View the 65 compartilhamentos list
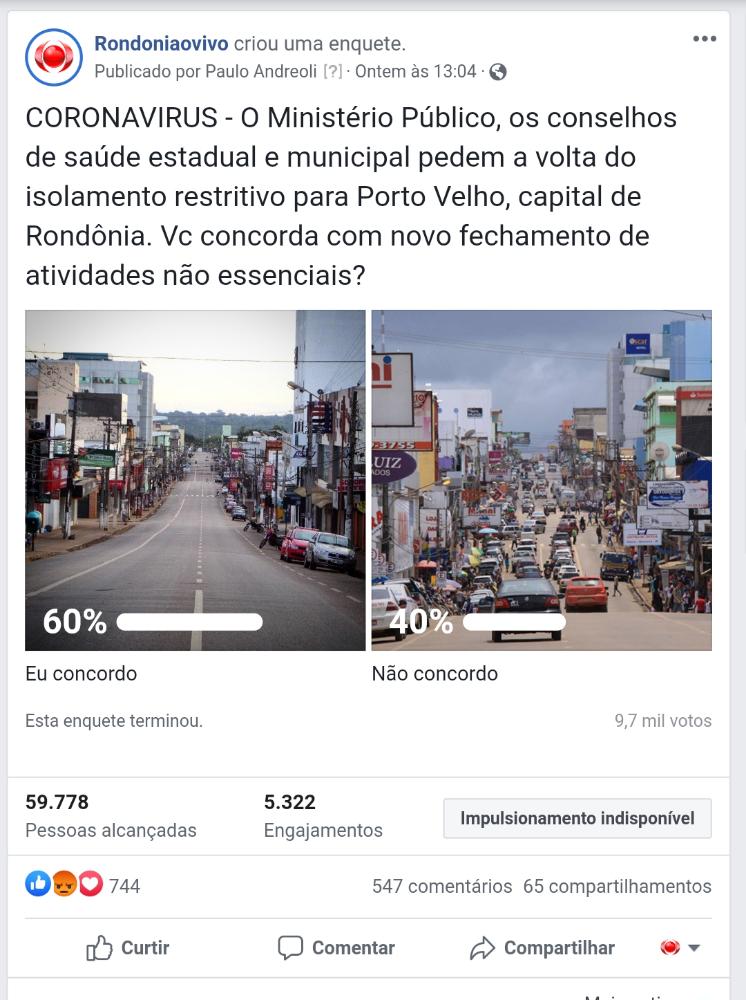 617,886
